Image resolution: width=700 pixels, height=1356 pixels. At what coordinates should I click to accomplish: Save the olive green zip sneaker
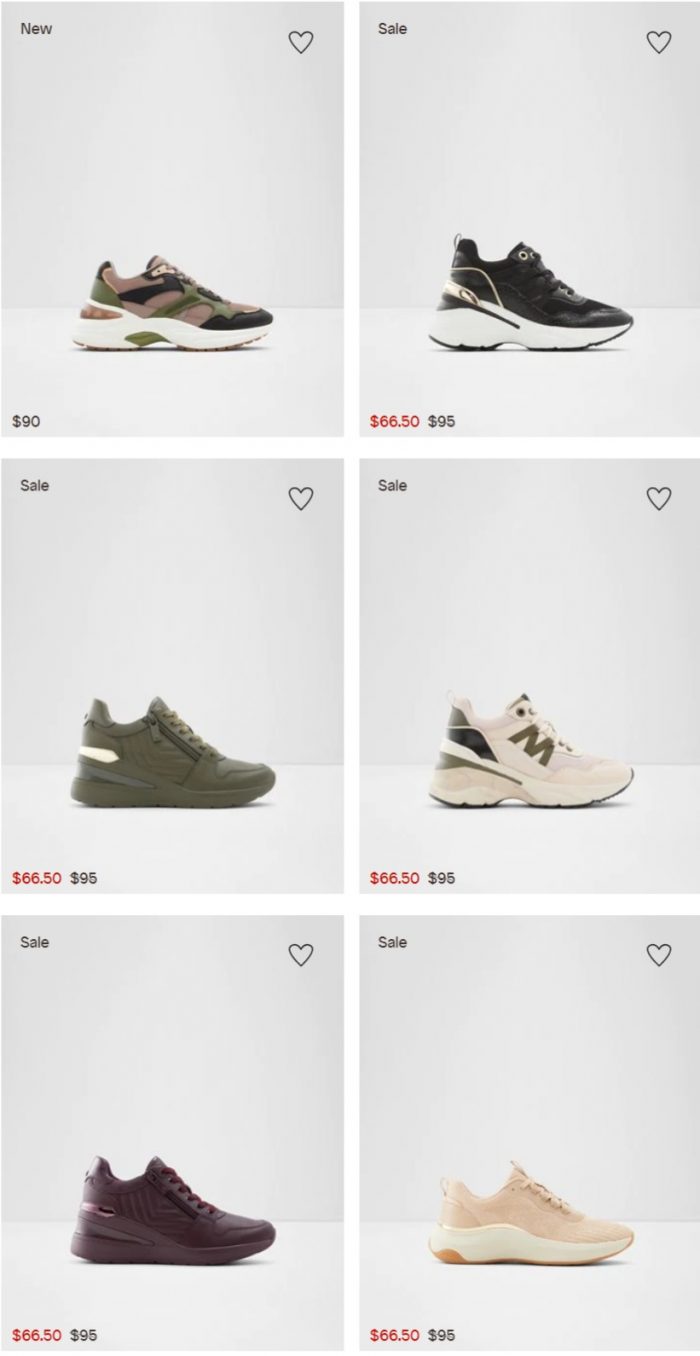tap(301, 498)
